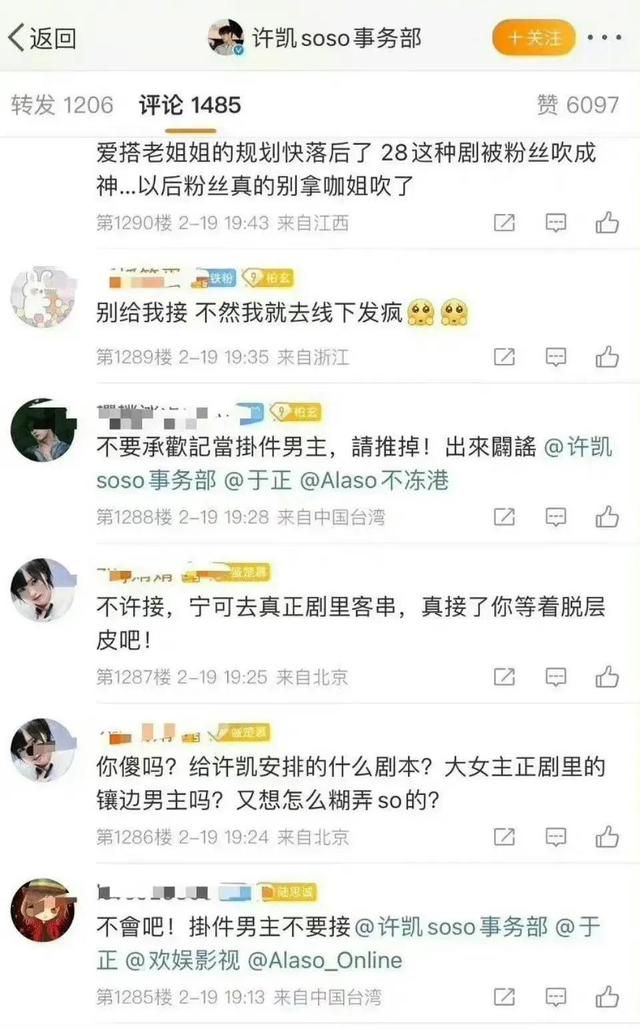Open avatar of the 第1287楼 commenter

coord(42,590)
